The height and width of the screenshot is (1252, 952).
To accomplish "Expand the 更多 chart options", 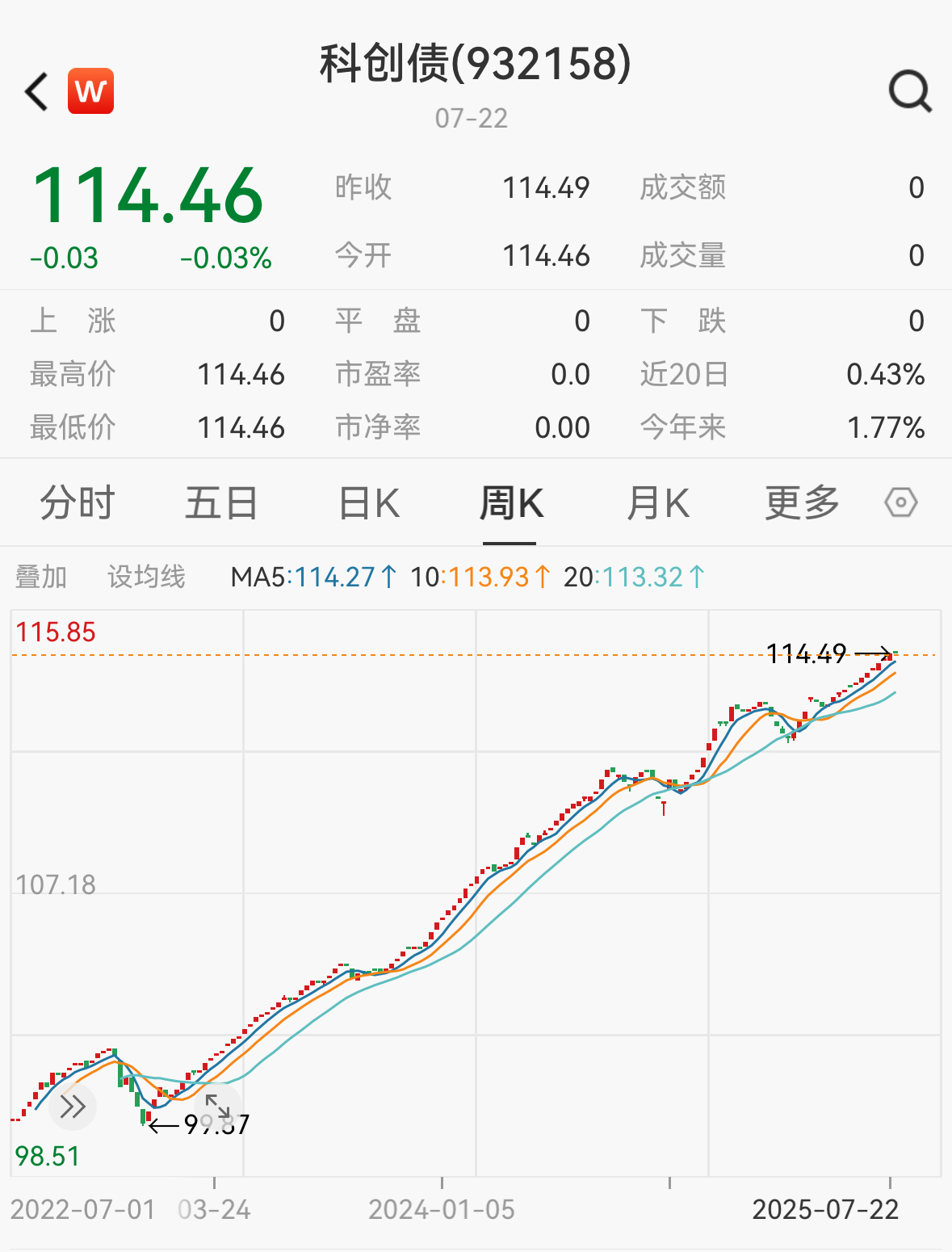I will pyautogui.click(x=800, y=502).
